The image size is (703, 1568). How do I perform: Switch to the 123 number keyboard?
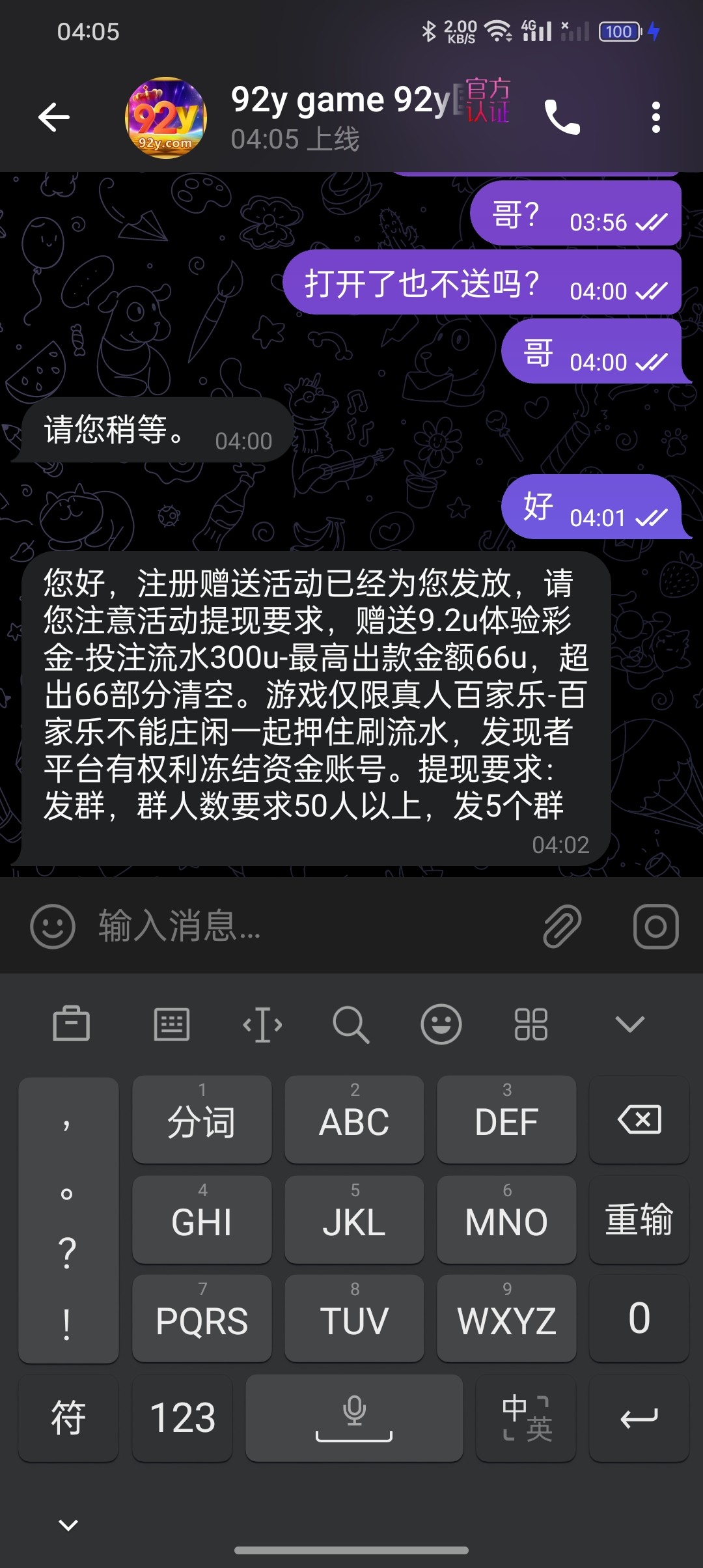point(182,1418)
